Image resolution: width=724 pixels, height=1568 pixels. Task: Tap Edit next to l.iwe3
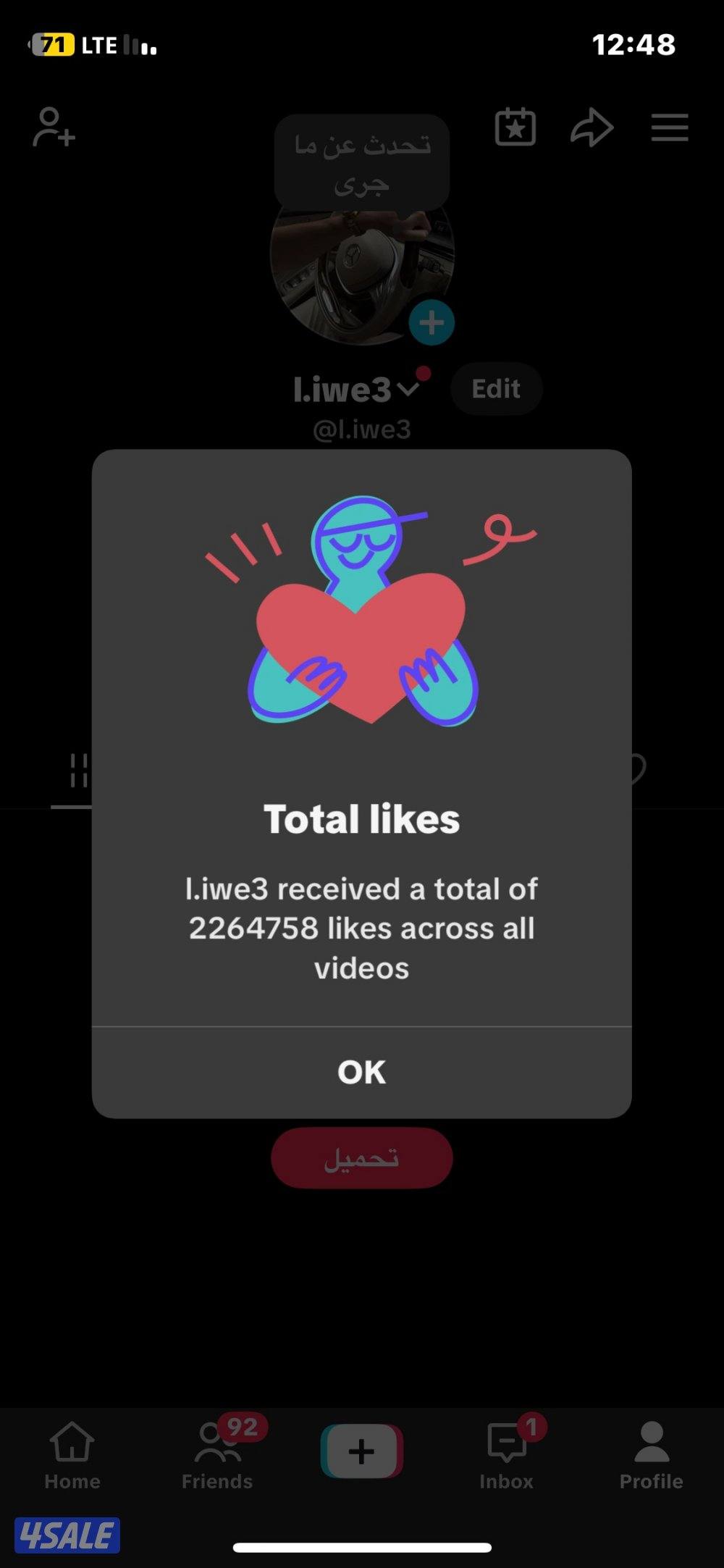[496, 389]
